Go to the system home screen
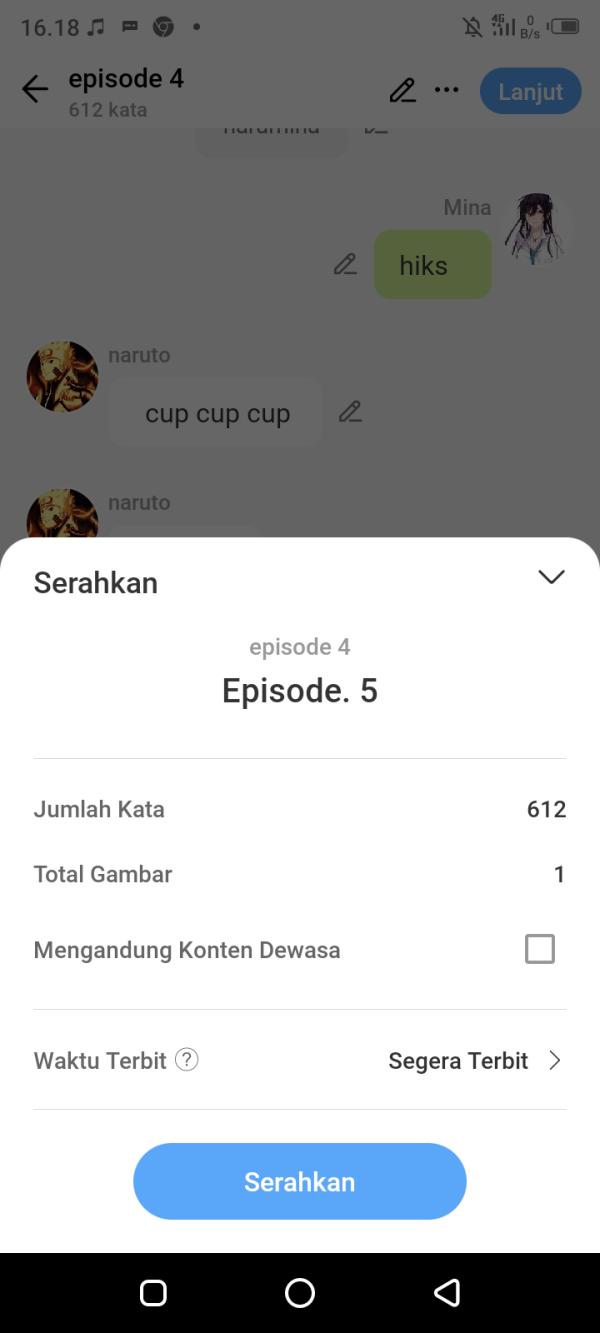 (x=300, y=1293)
